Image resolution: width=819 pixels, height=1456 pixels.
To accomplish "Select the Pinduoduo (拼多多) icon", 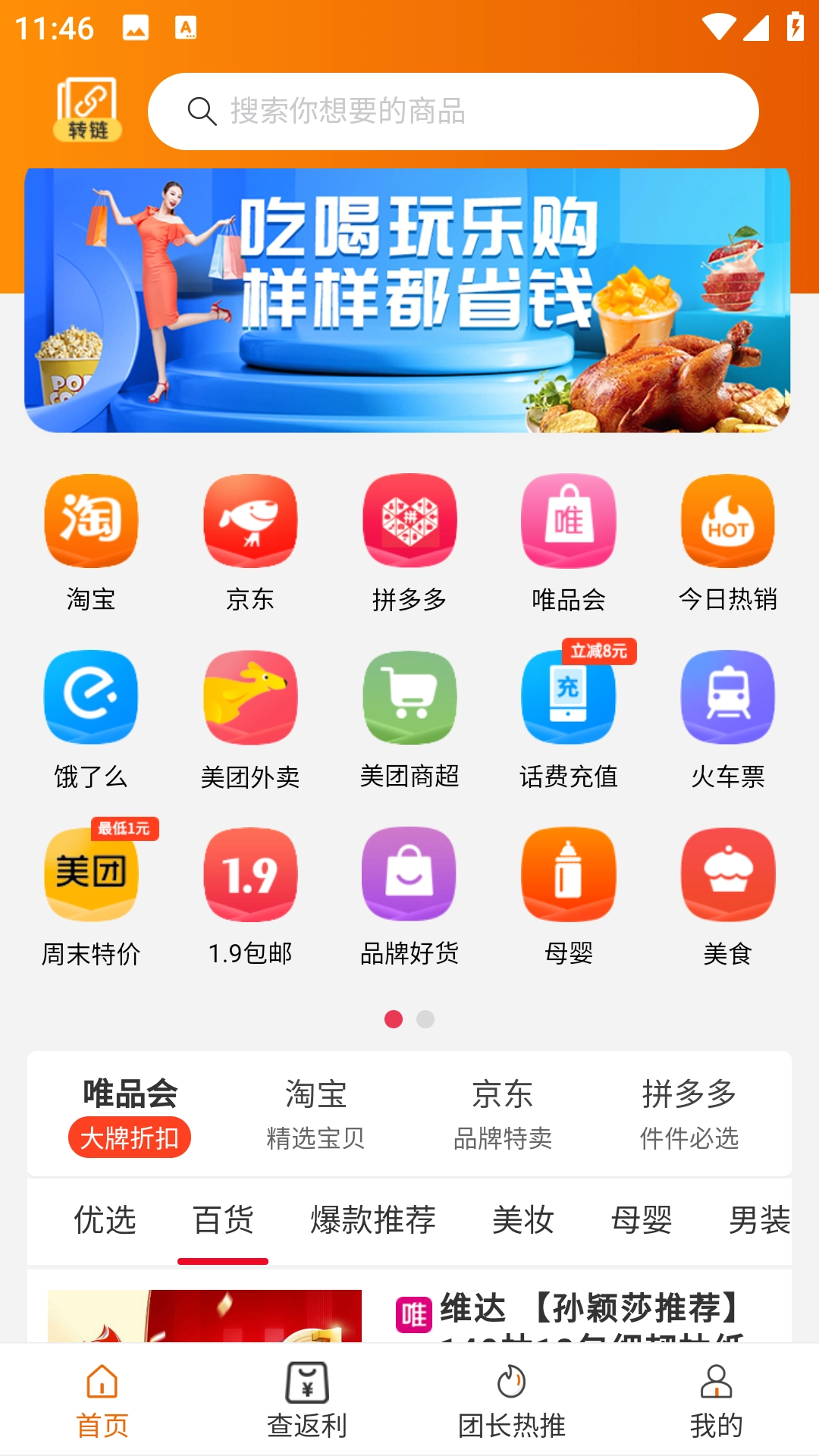I will click(x=409, y=522).
